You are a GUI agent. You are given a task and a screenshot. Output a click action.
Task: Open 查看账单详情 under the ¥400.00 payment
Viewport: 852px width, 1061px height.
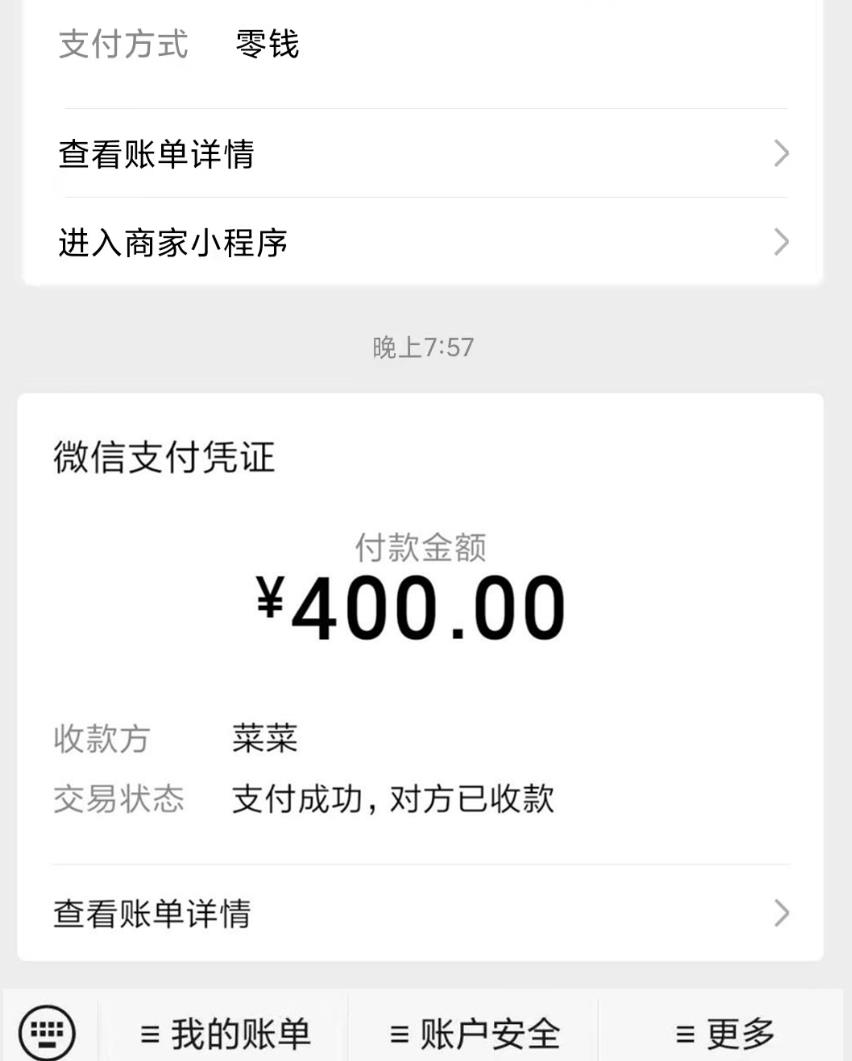[x=420, y=913]
